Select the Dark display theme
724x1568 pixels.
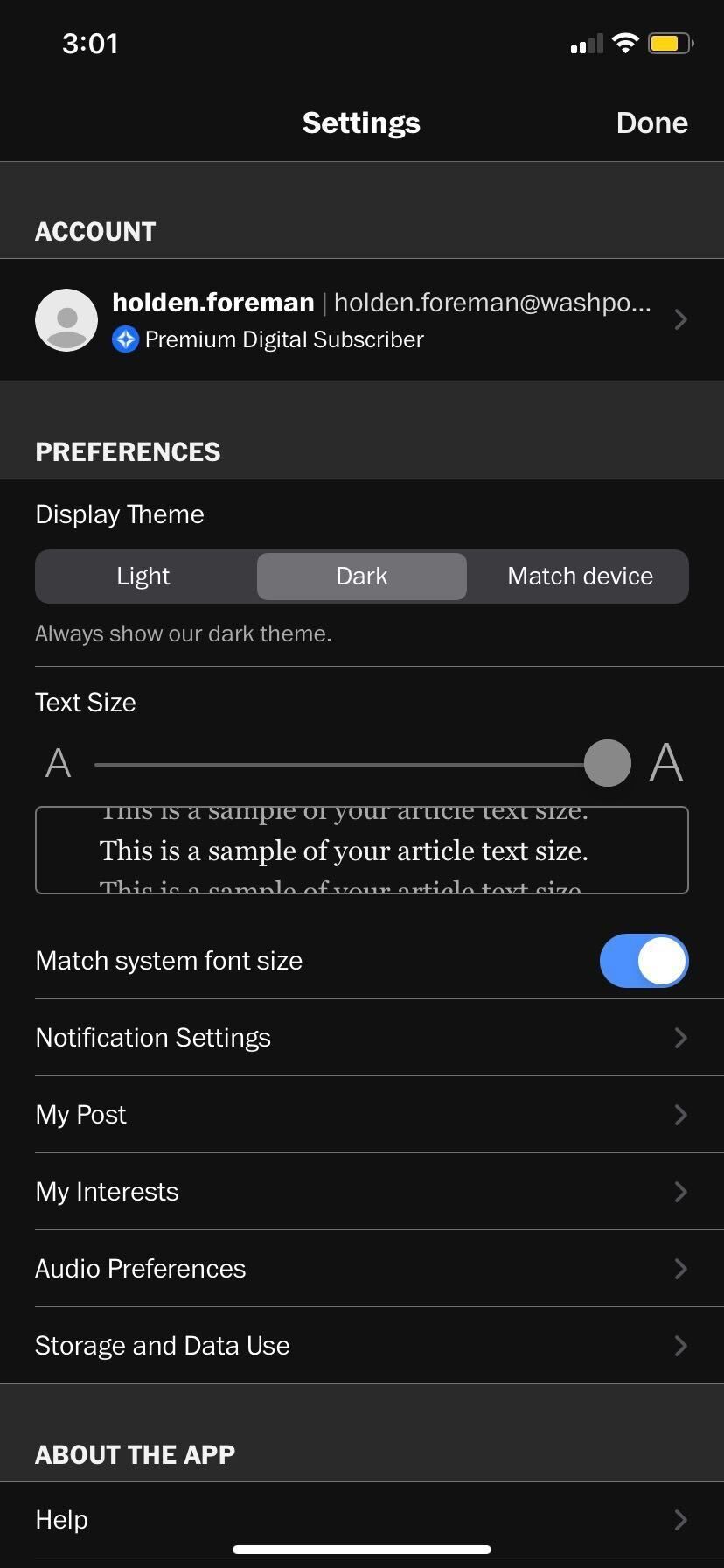(361, 577)
